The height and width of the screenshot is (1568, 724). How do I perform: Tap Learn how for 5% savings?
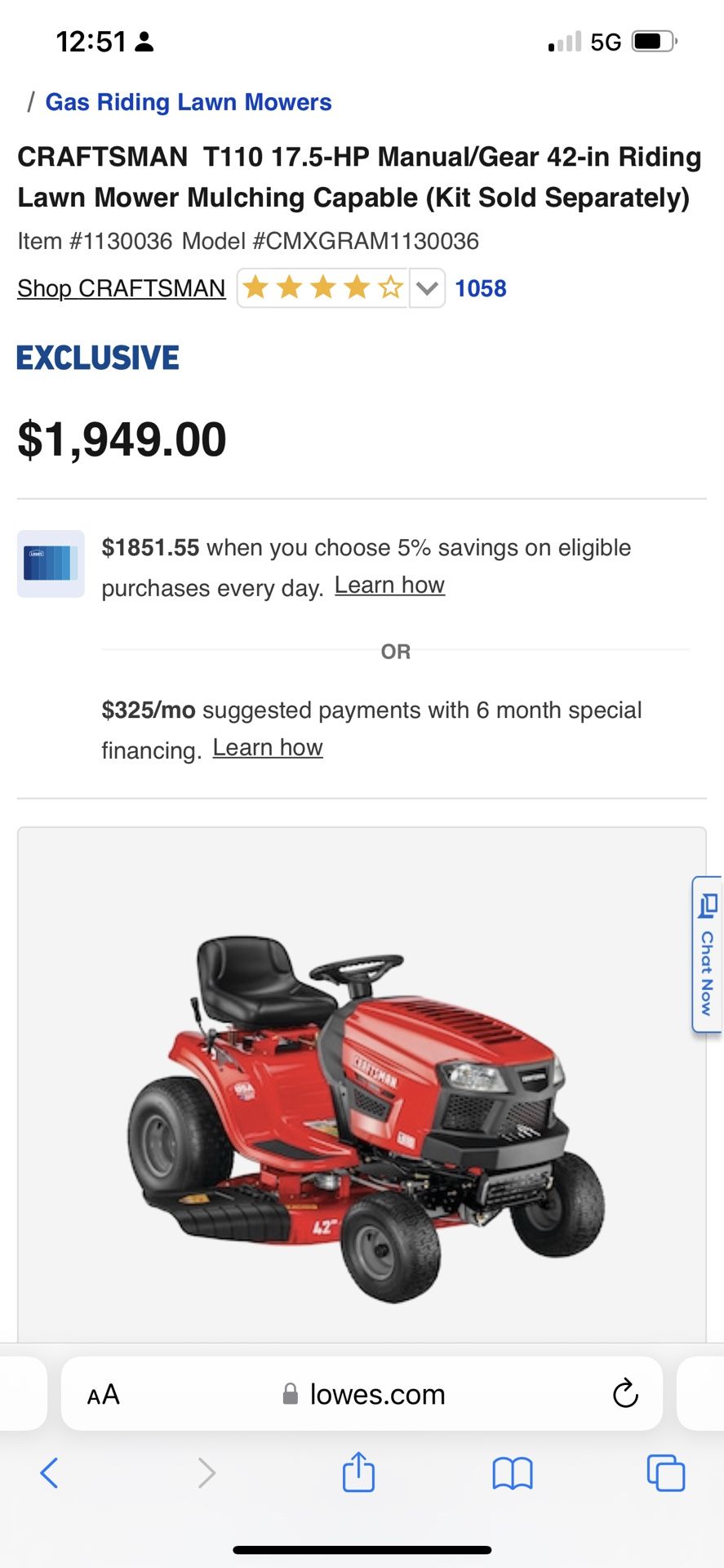[389, 586]
